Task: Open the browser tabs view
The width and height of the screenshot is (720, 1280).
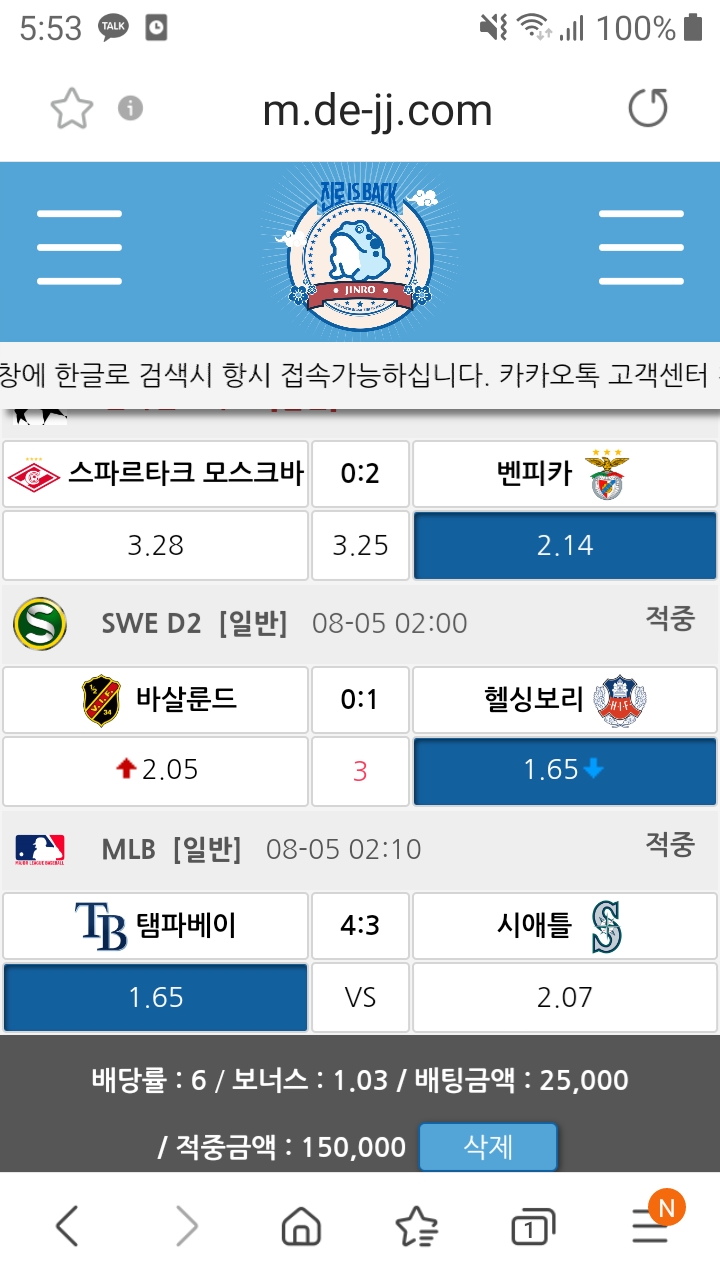Action: (533, 1227)
